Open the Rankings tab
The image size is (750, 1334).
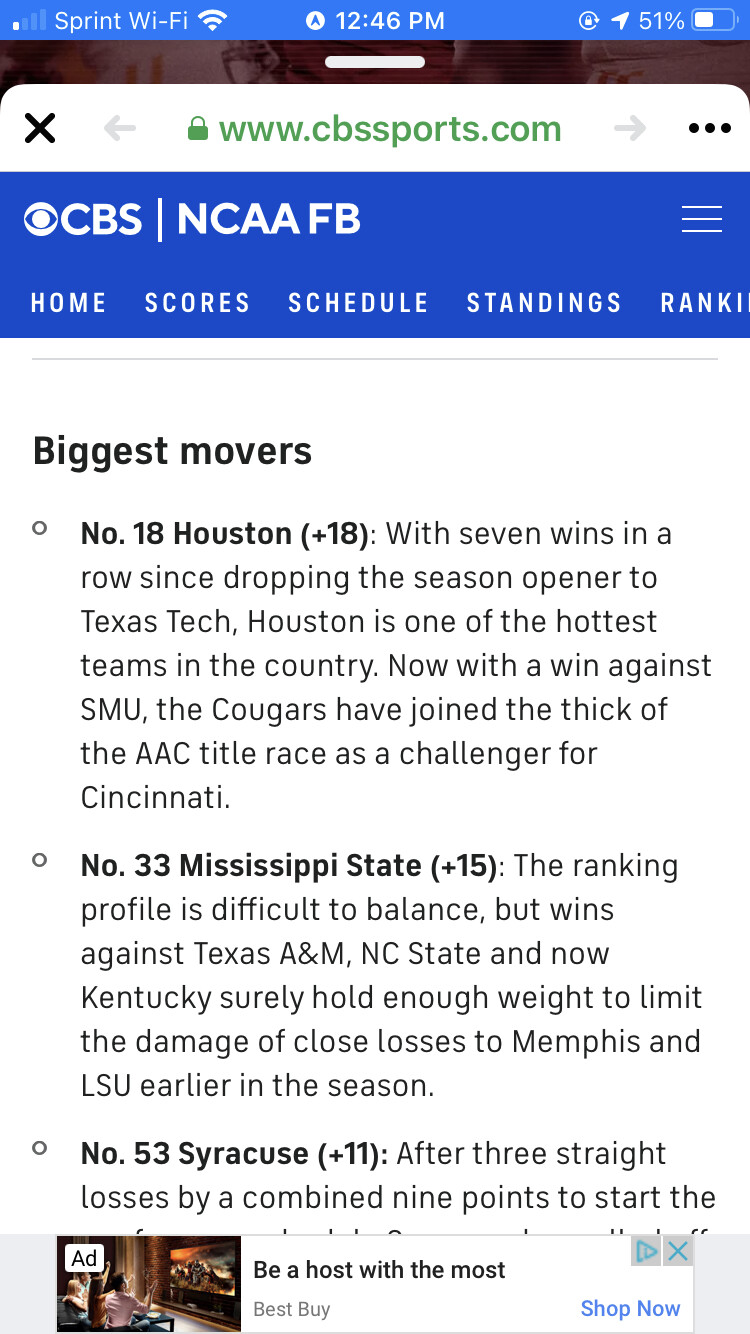(x=705, y=303)
